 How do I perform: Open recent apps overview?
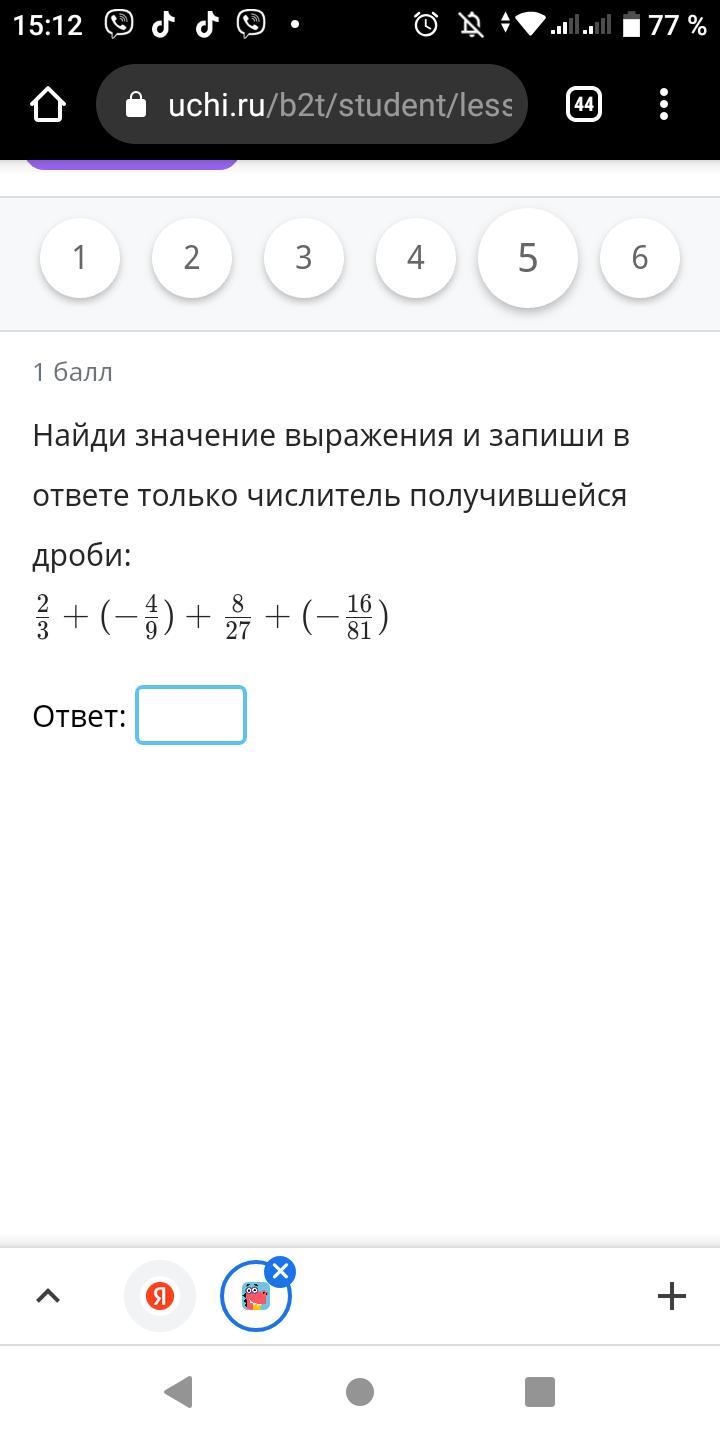(540, 1391)
